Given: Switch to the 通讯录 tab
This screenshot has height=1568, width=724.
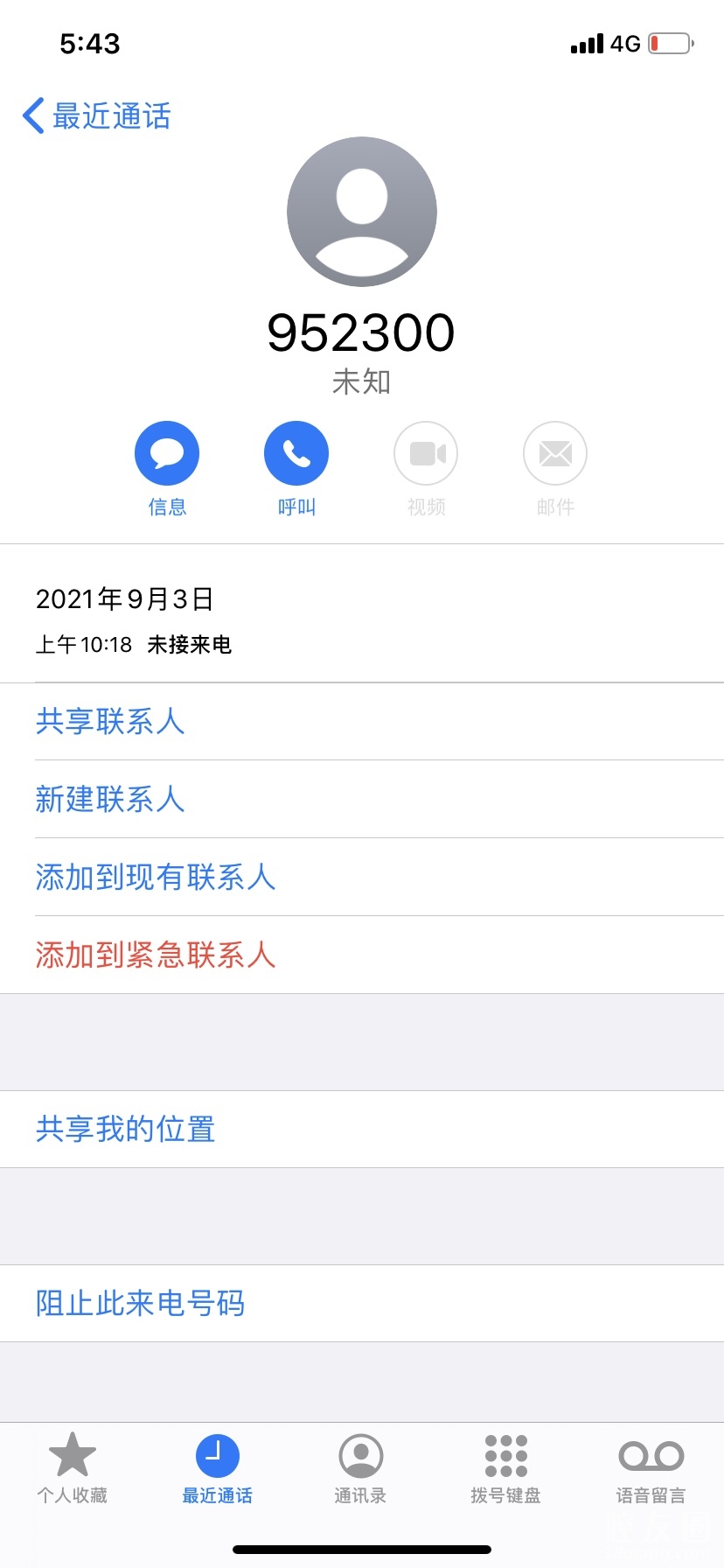Looking at the screenshot, I should pyautogui.click(x=361, y=1469).
